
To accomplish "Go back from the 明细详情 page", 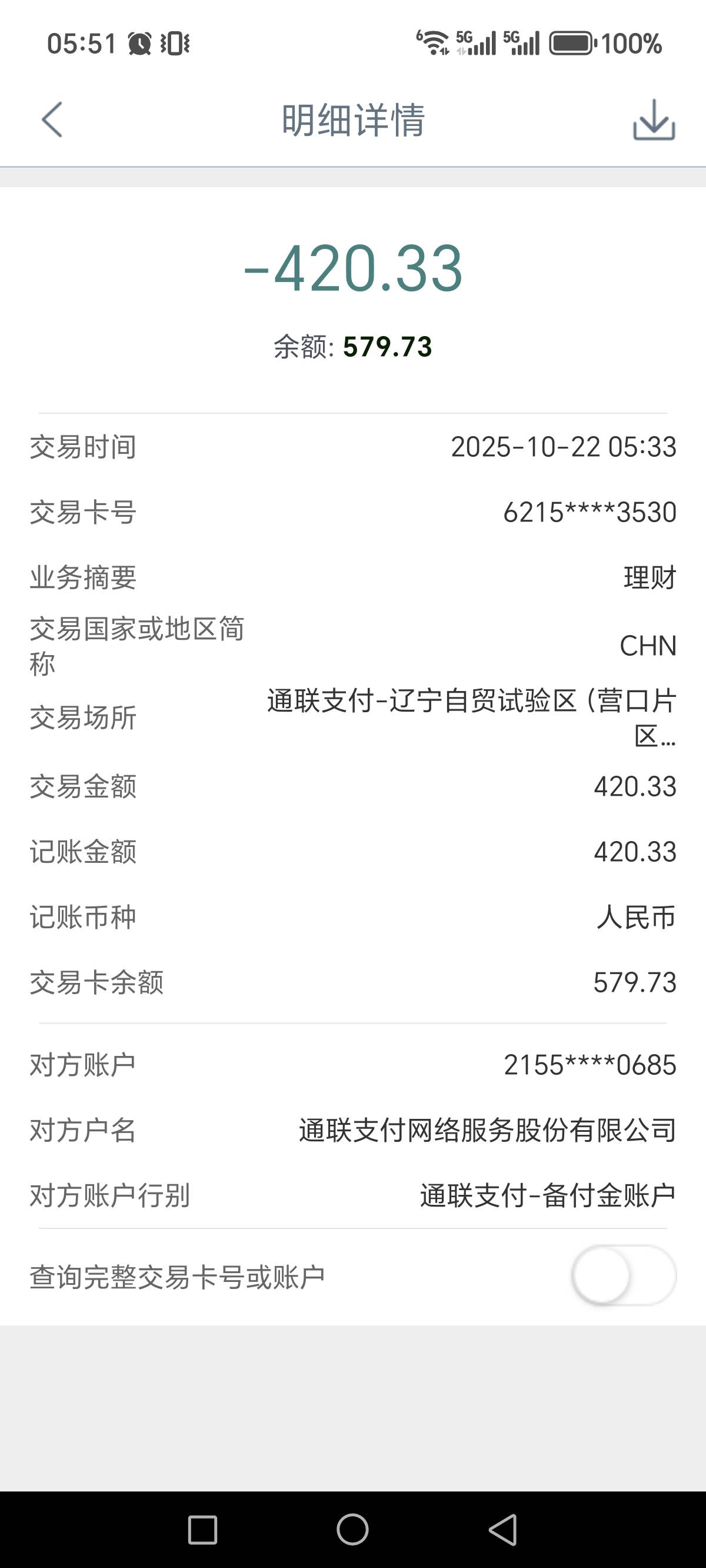I will (x=52, y=119).
